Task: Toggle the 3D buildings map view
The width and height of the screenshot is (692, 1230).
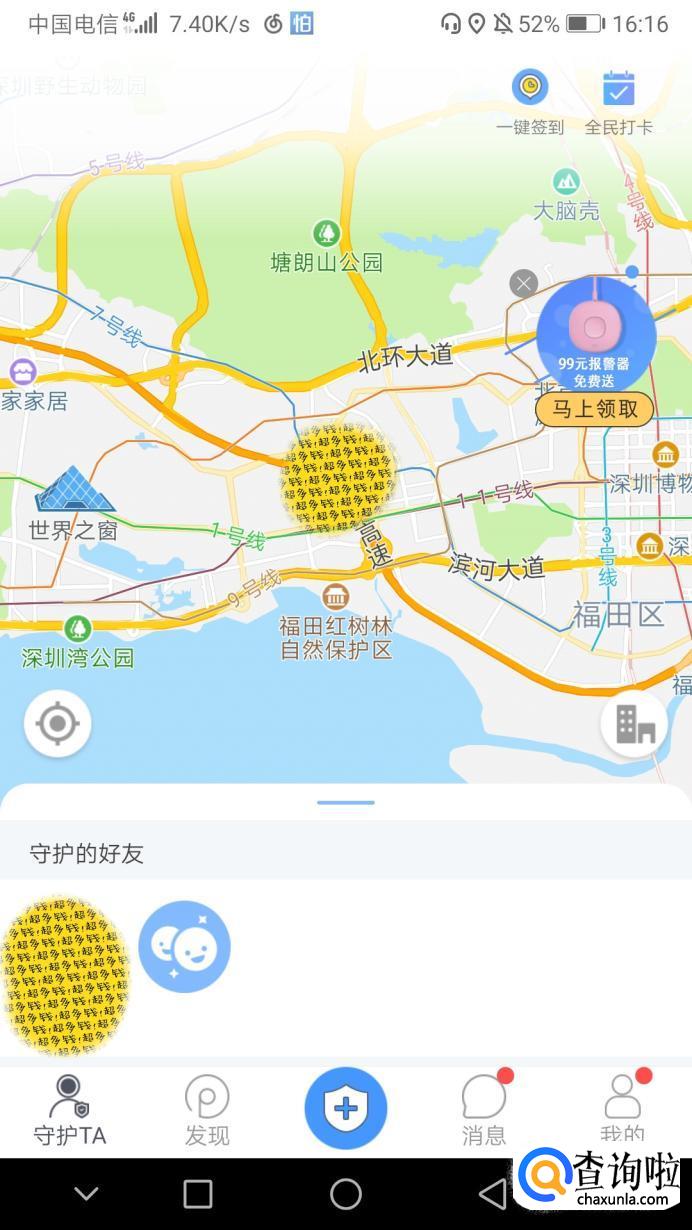Action: coord(634,723)
